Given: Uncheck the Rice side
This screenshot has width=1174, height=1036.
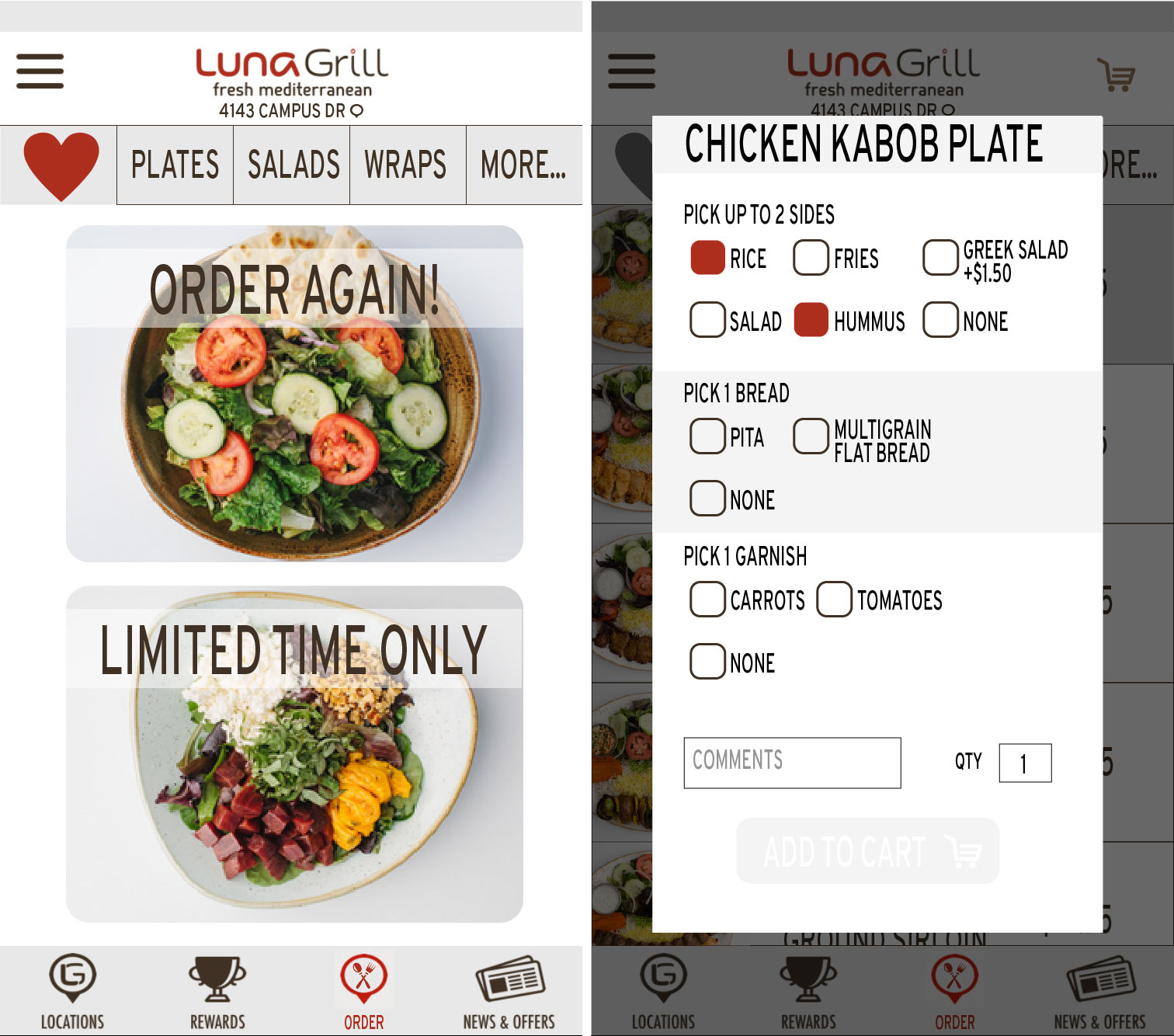Looking at the screenshot, I should [707, 258].
